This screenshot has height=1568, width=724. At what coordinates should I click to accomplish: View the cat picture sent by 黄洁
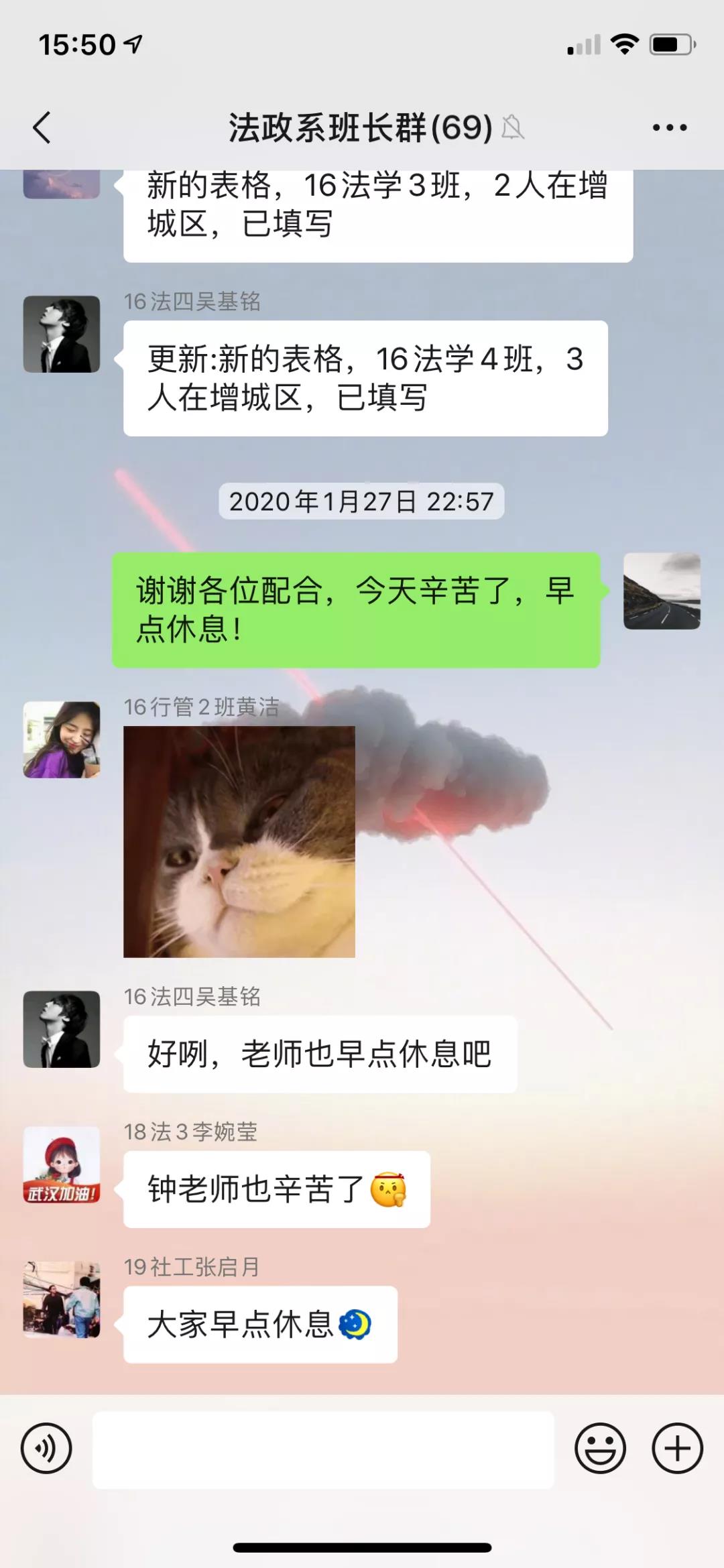pos(239,841)
